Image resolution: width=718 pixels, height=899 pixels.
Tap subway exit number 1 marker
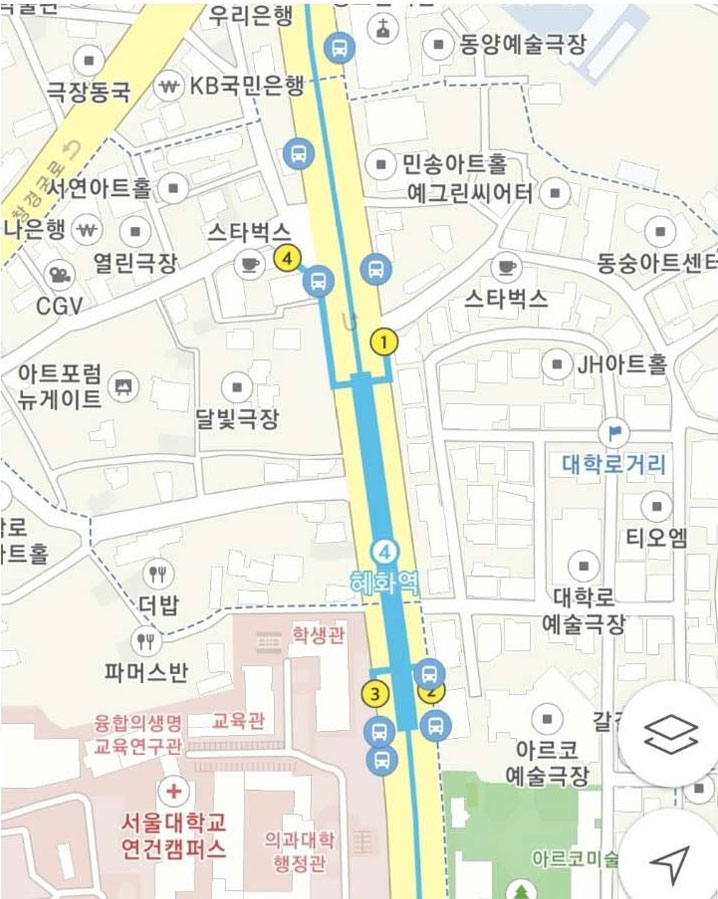click(383, 342)
